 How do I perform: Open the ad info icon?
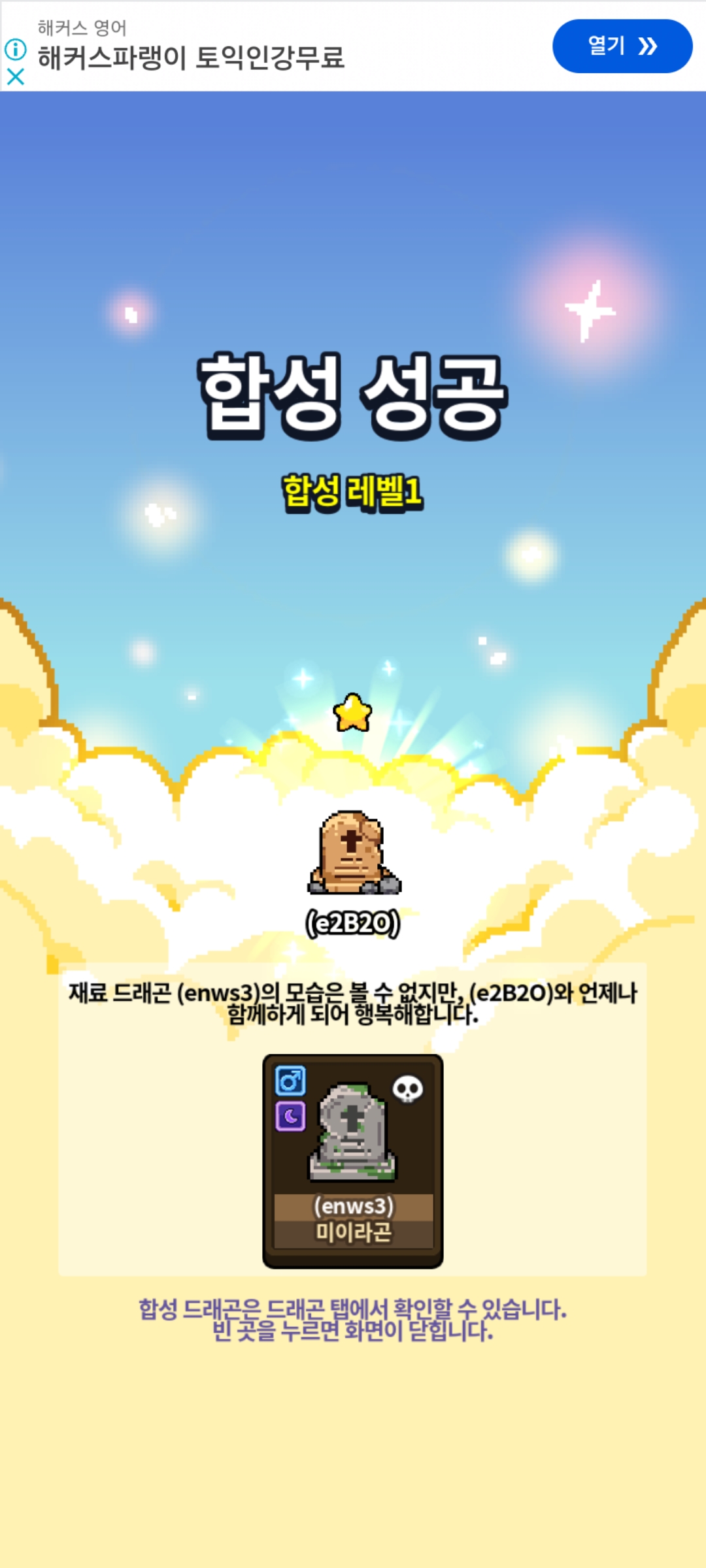pyautogui.click(x=16, y=49)
